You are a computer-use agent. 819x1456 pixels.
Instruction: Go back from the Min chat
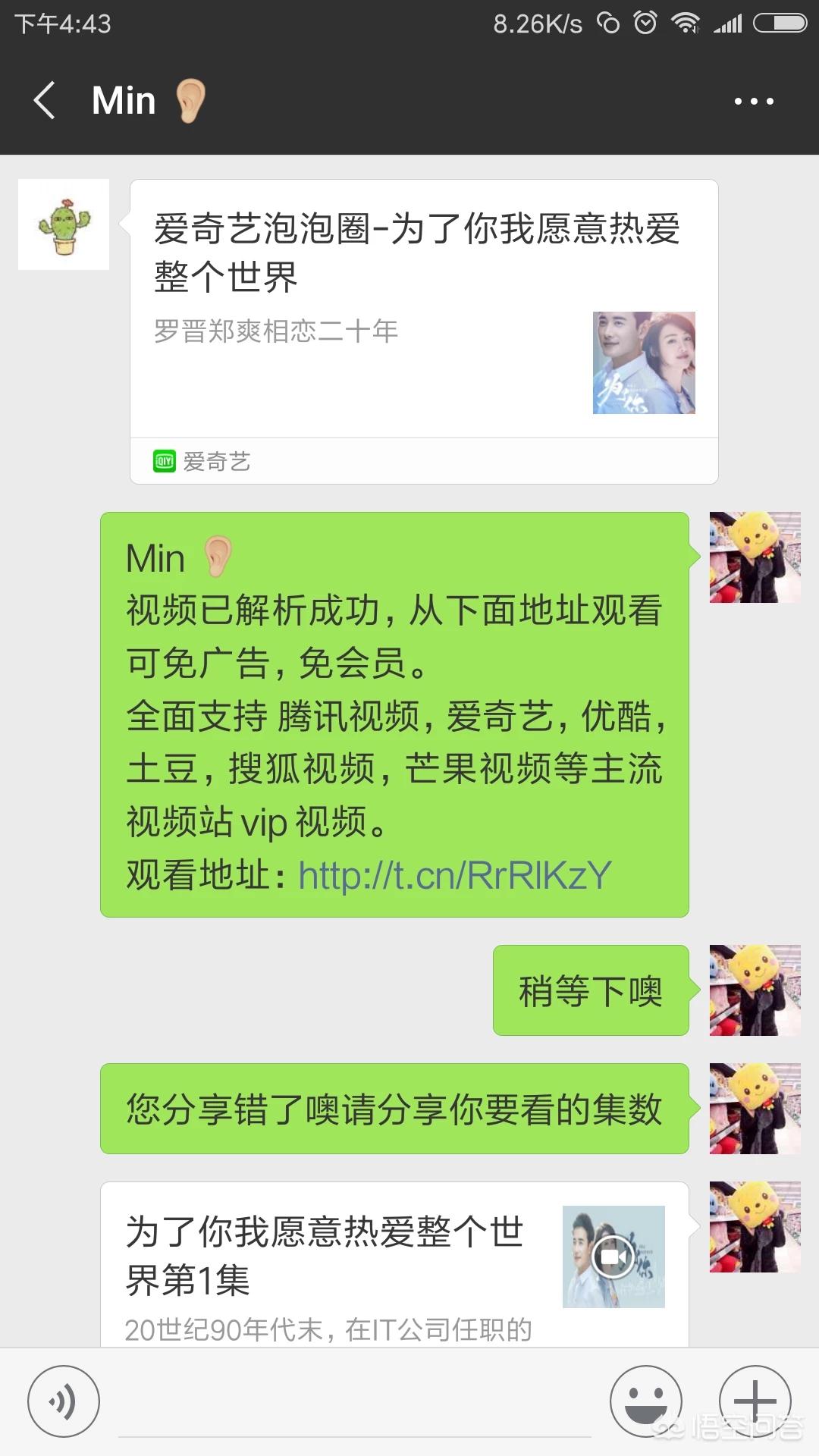coord(45,101)
